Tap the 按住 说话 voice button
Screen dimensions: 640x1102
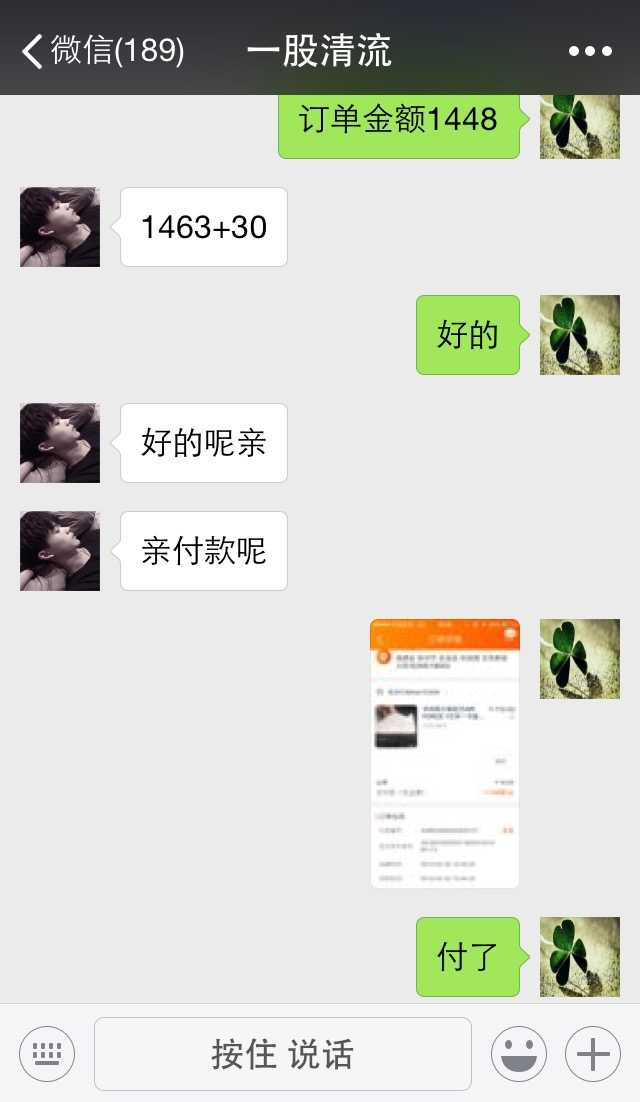click(x=282, y=1054)
